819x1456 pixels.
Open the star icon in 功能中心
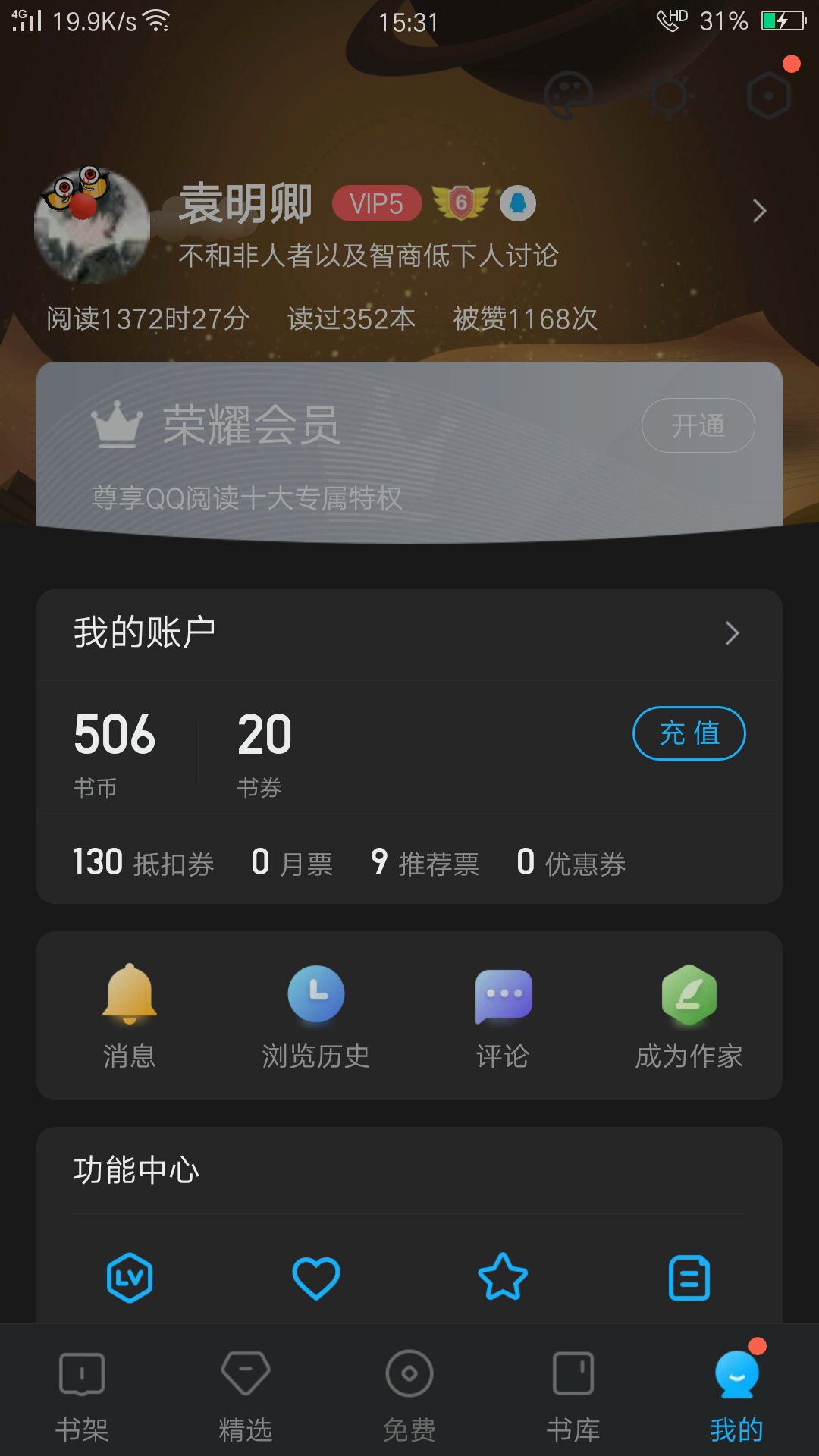503,1278
